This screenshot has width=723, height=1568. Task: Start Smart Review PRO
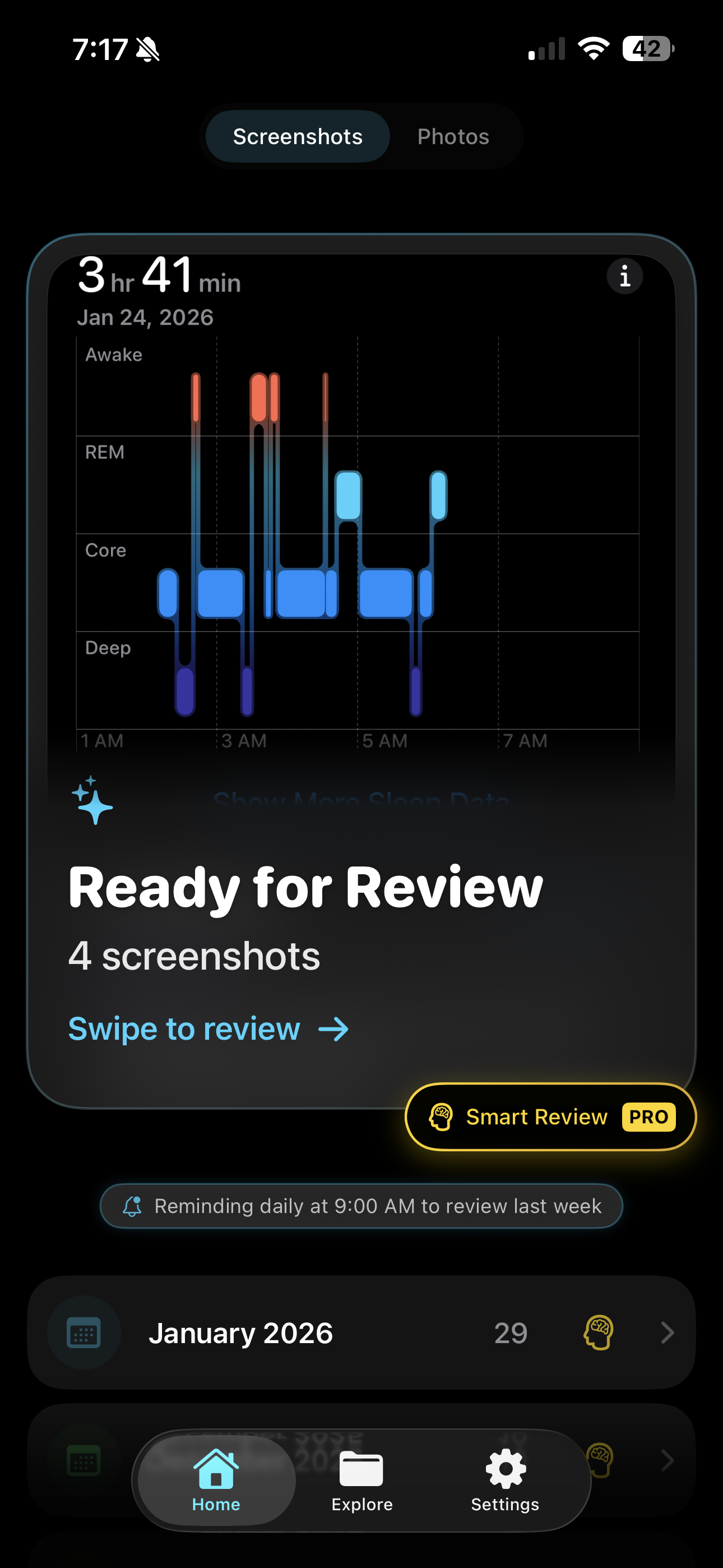pos(550,1117)
